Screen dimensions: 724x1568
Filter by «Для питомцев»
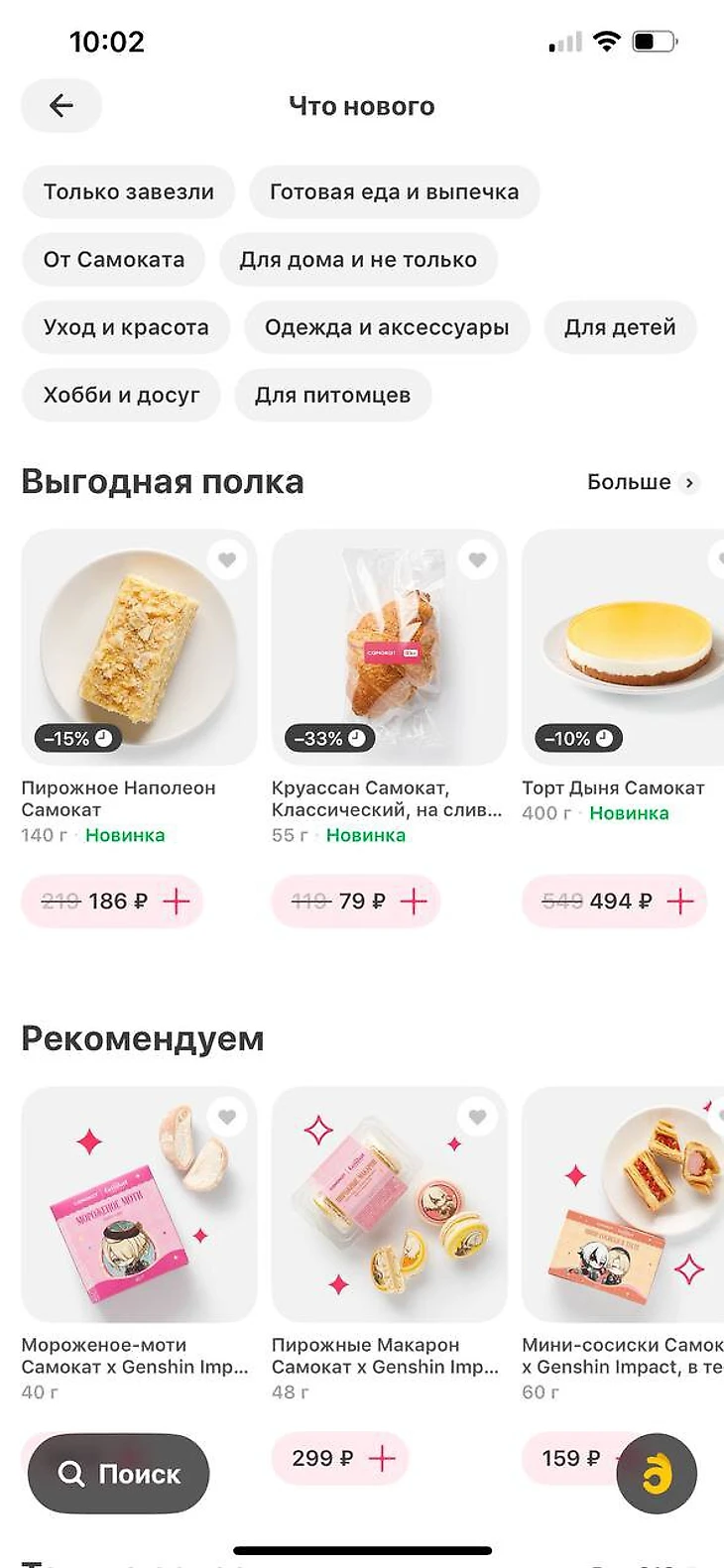pyautogui.click(x=332, y=395)
